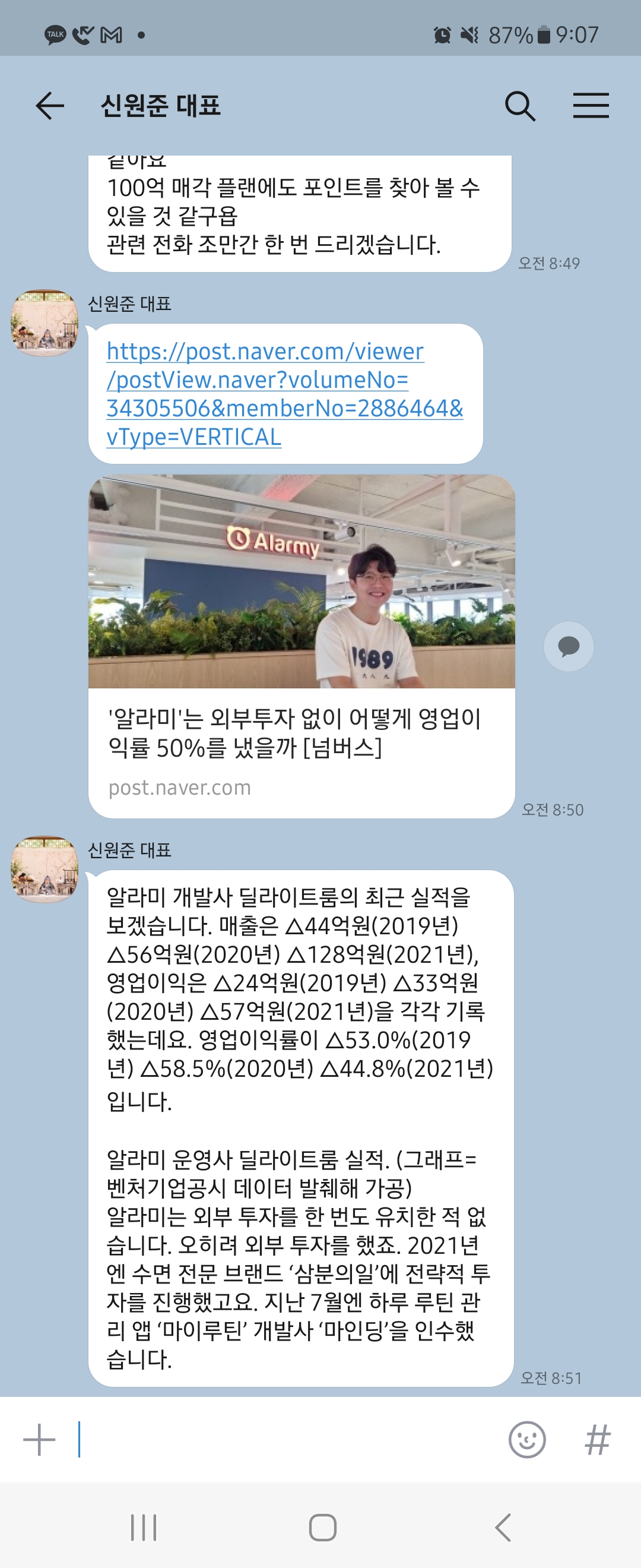Show recent apps
Viewport: 641px width, 1568px height.
pos(144,1527)
